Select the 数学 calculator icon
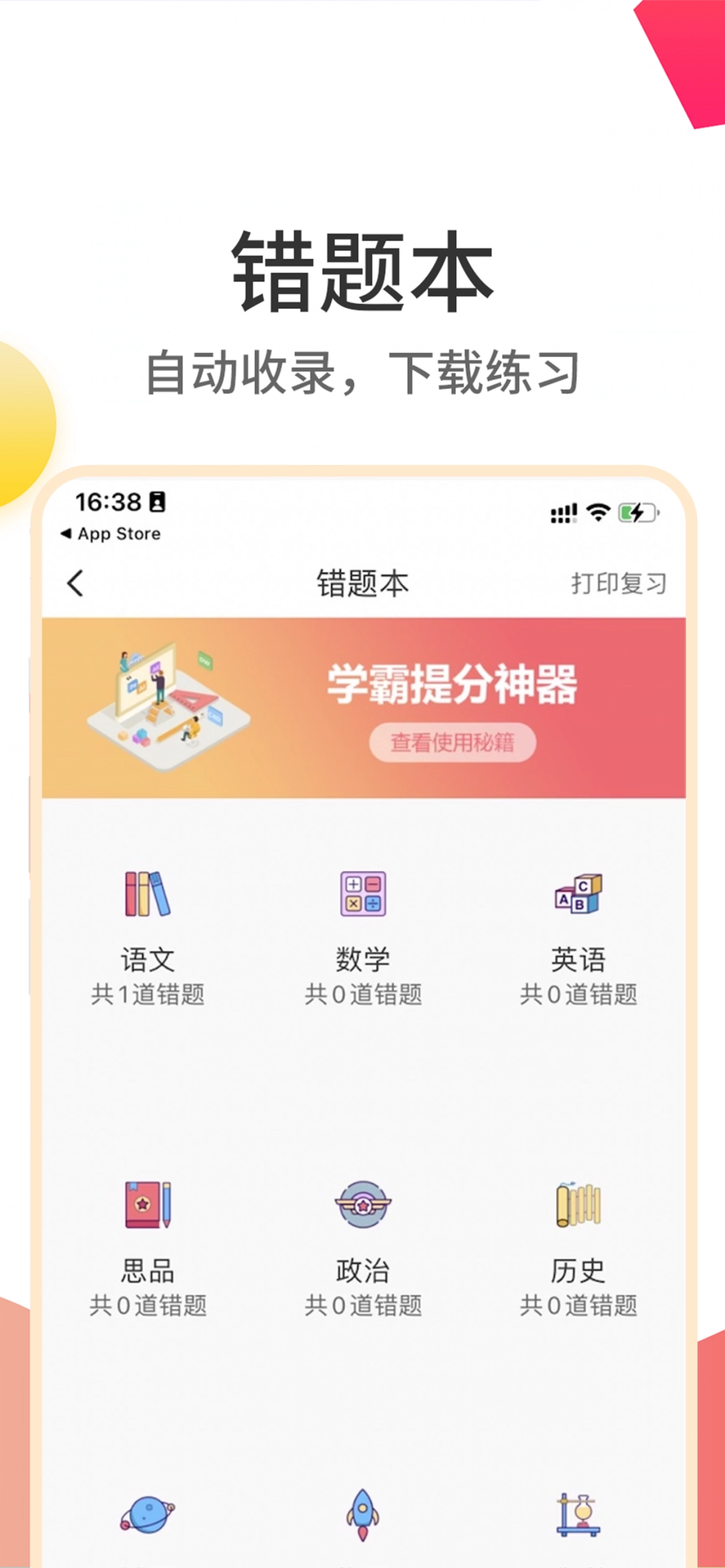 pos(363,894)
